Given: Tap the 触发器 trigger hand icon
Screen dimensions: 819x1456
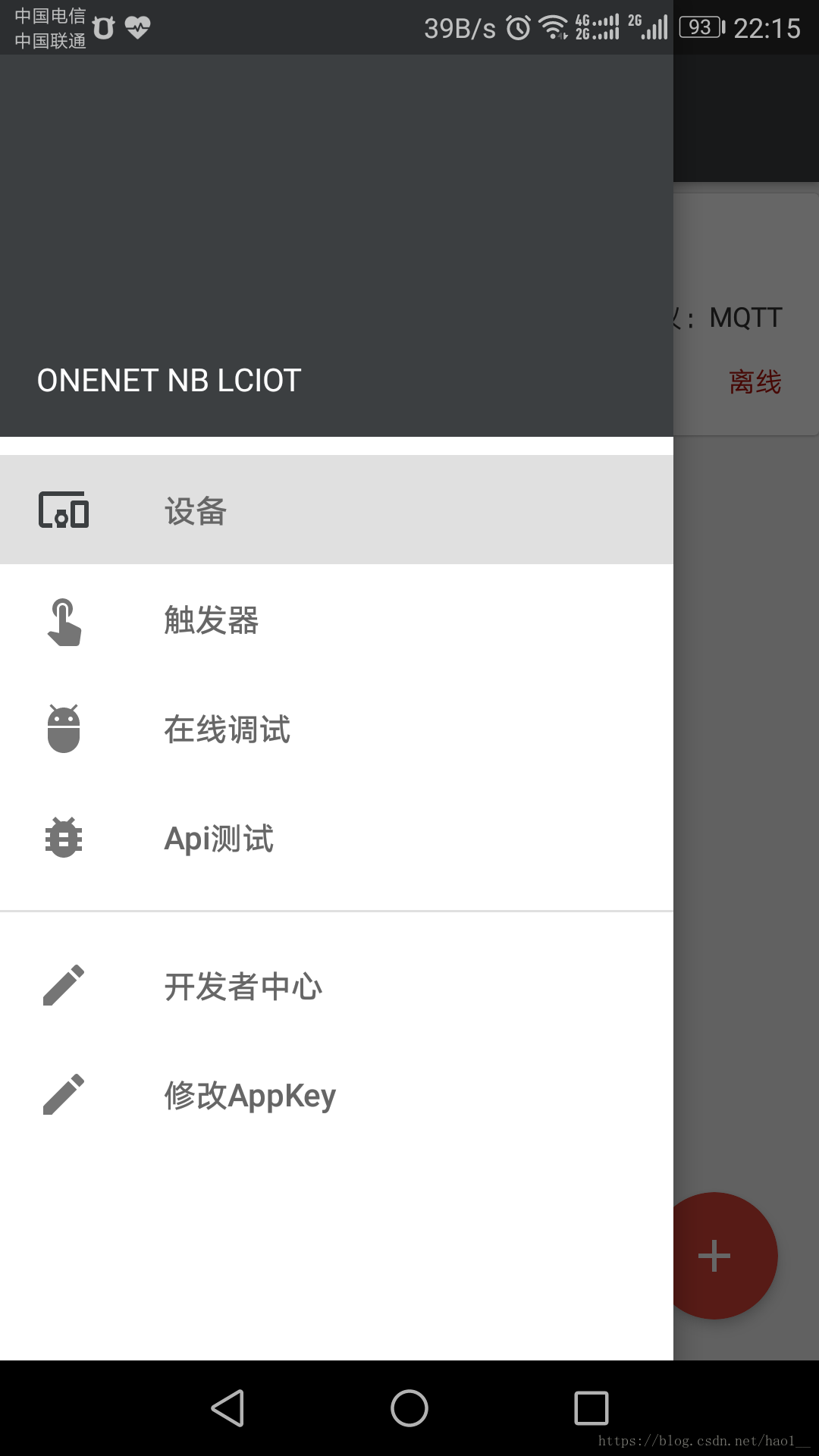Looking at the screenshot, I should point(63,622).
